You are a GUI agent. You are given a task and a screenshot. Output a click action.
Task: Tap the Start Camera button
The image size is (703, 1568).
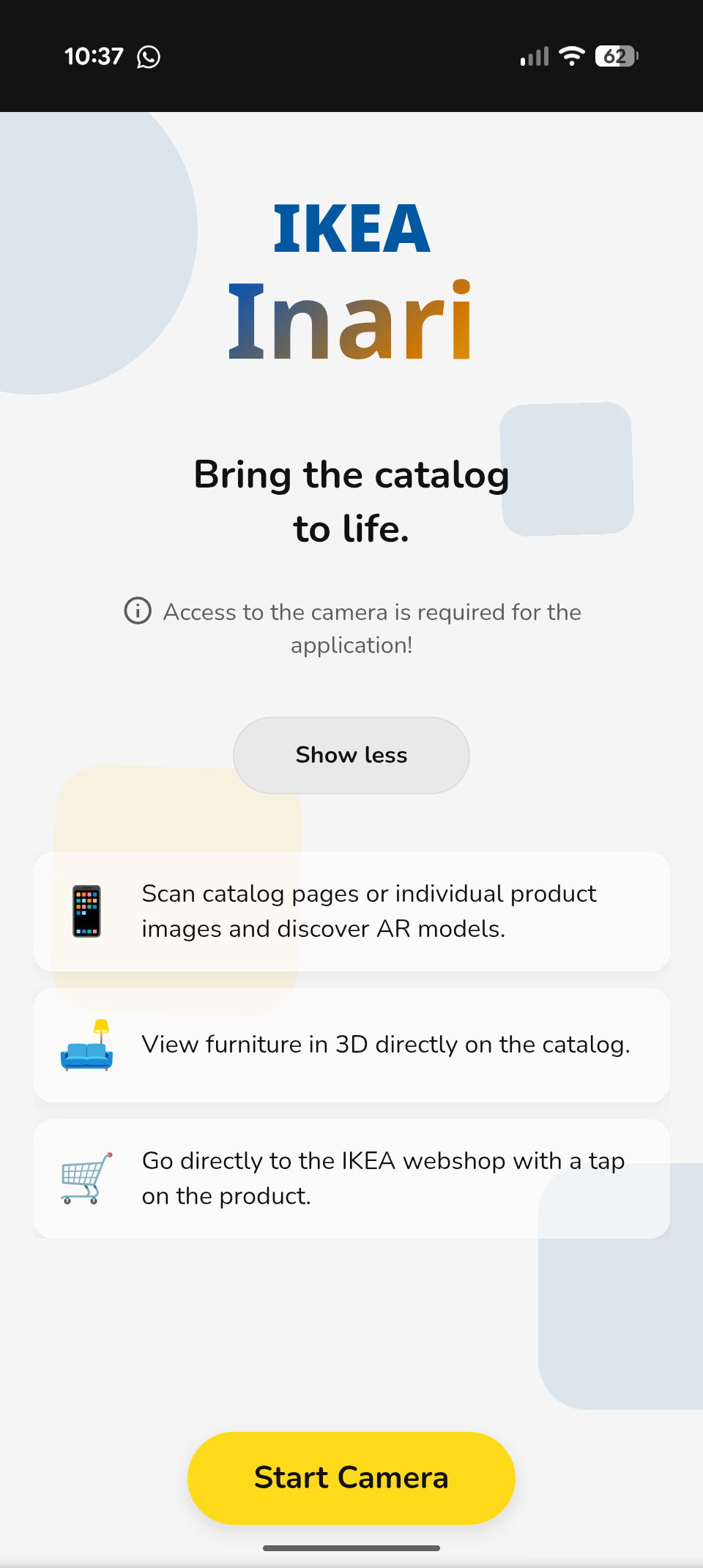pyautogui.click(x=351, y=1477)
